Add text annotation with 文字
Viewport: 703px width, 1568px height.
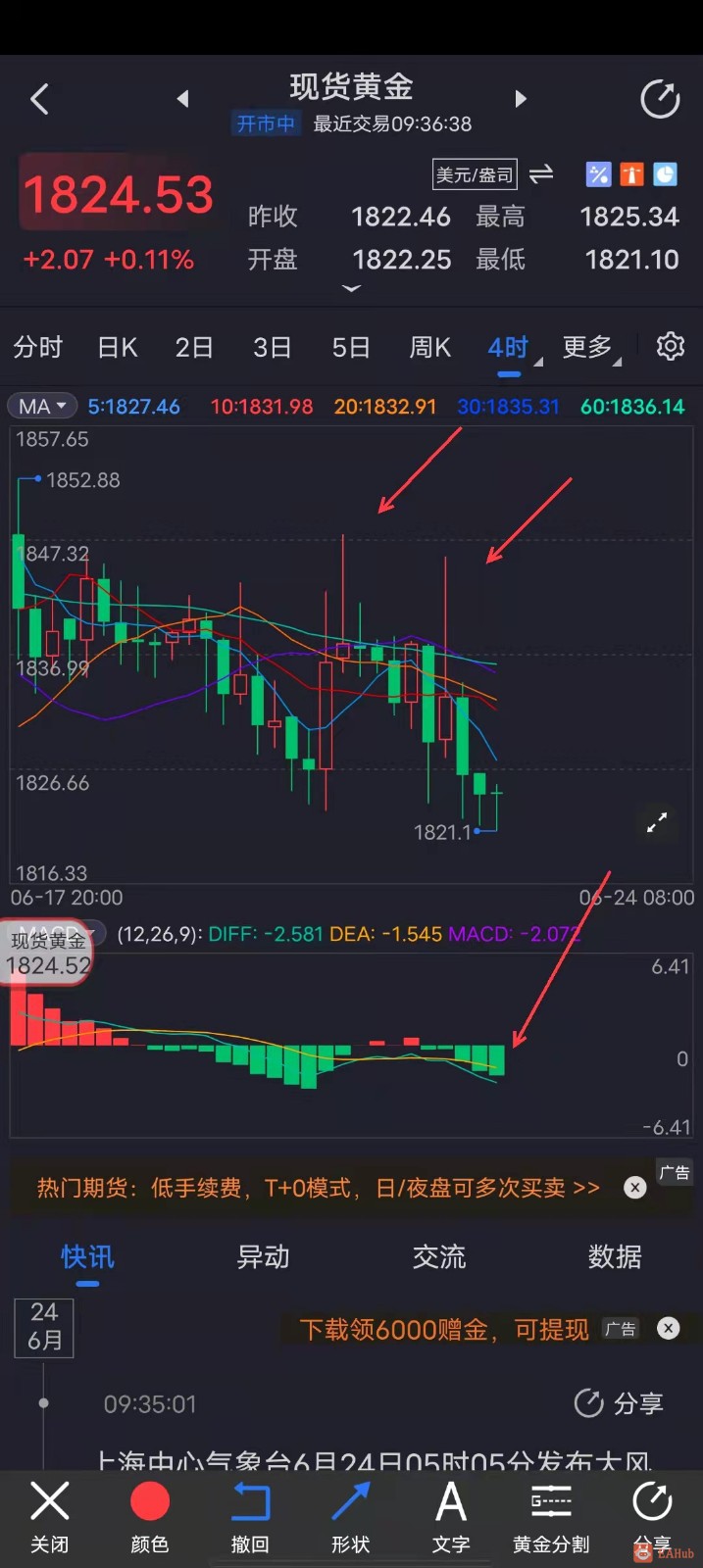pos(451,1515)
